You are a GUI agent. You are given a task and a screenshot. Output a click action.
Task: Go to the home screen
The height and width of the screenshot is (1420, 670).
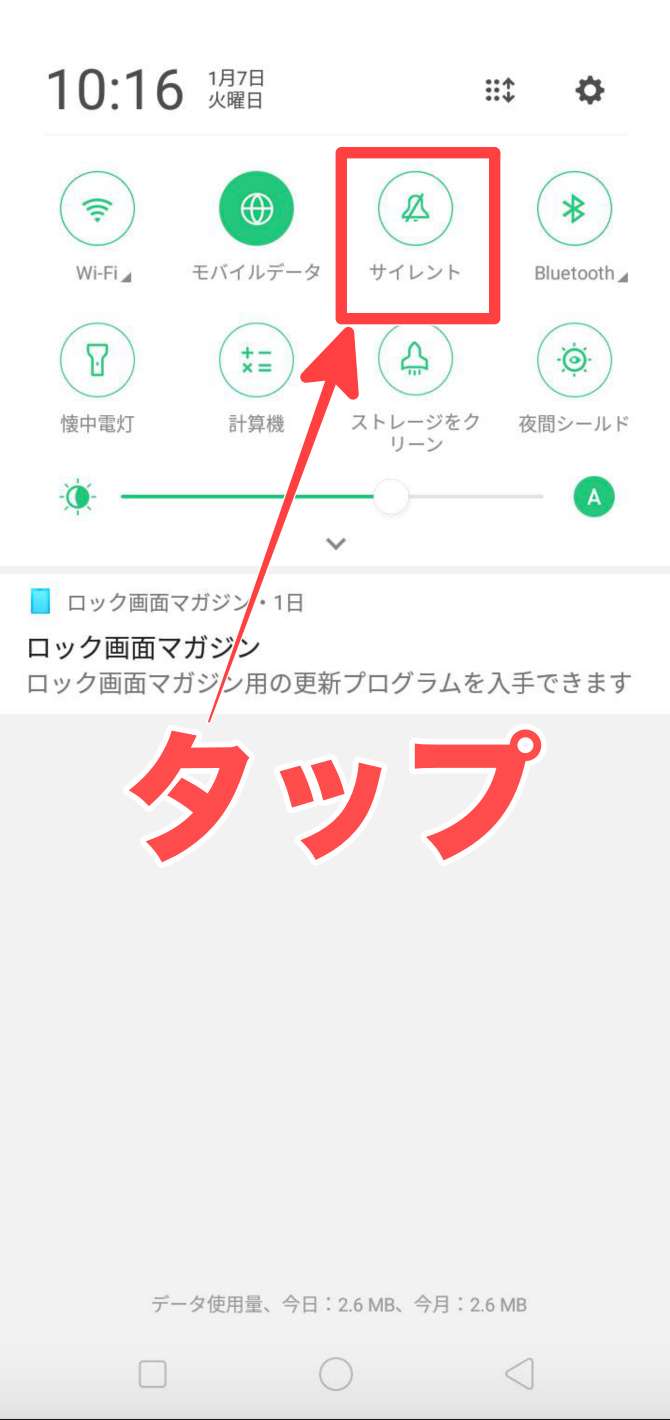tap(336, 1373)
